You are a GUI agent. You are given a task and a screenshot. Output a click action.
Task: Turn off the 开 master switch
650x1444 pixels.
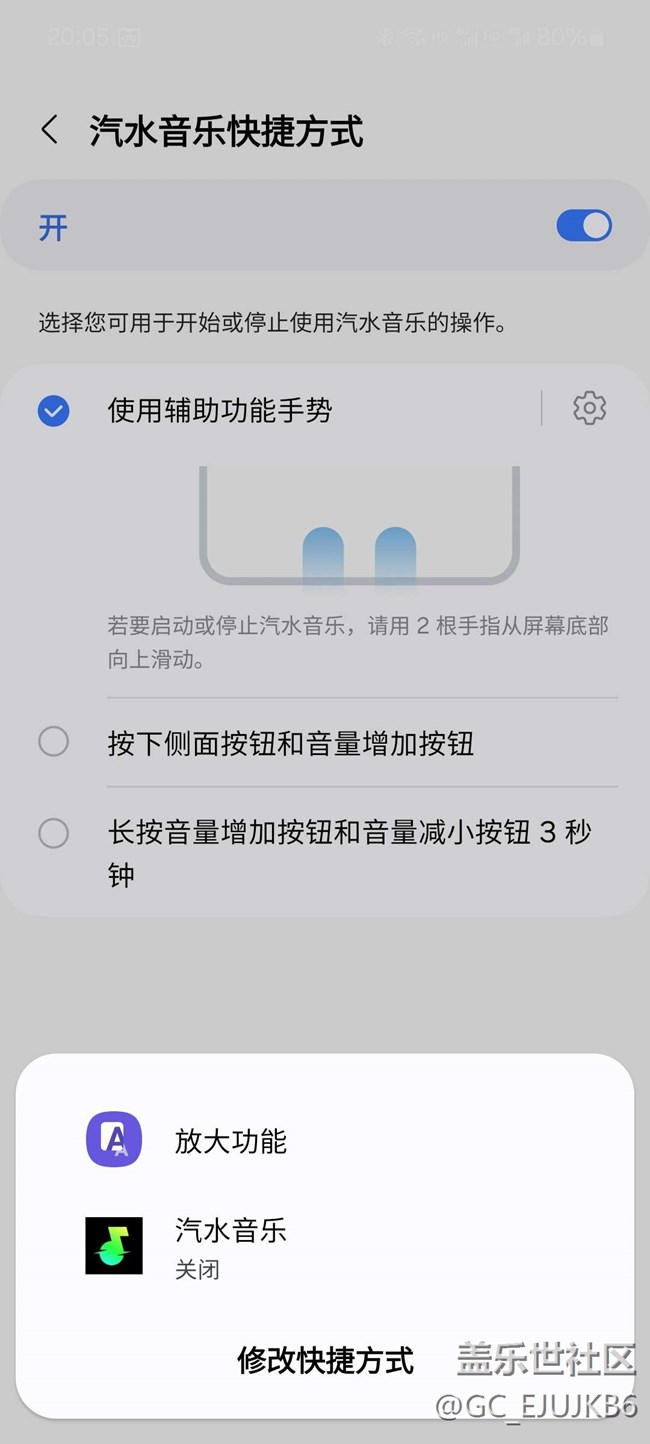tap(583, 226)
